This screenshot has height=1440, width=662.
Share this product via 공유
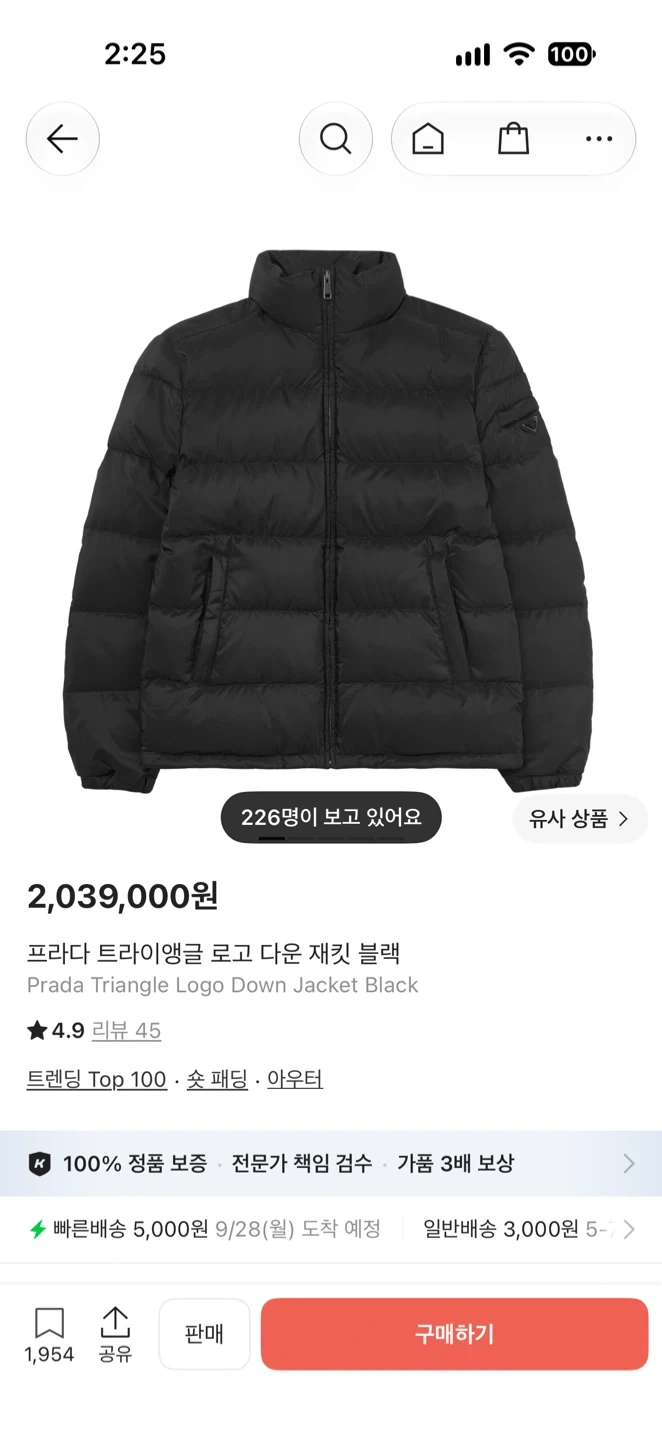click(x=115, y=1335)
